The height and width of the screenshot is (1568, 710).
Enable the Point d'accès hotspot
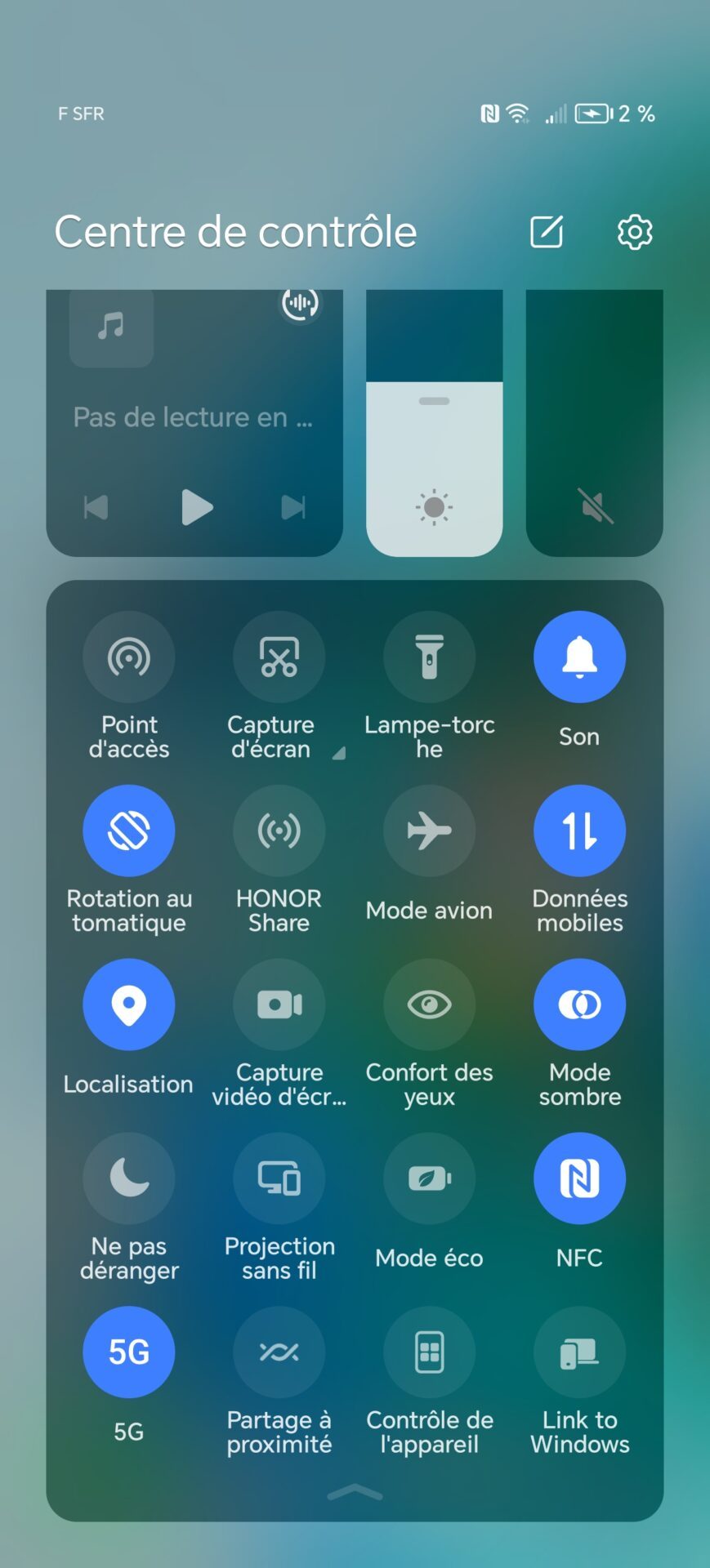pos(129,657)
